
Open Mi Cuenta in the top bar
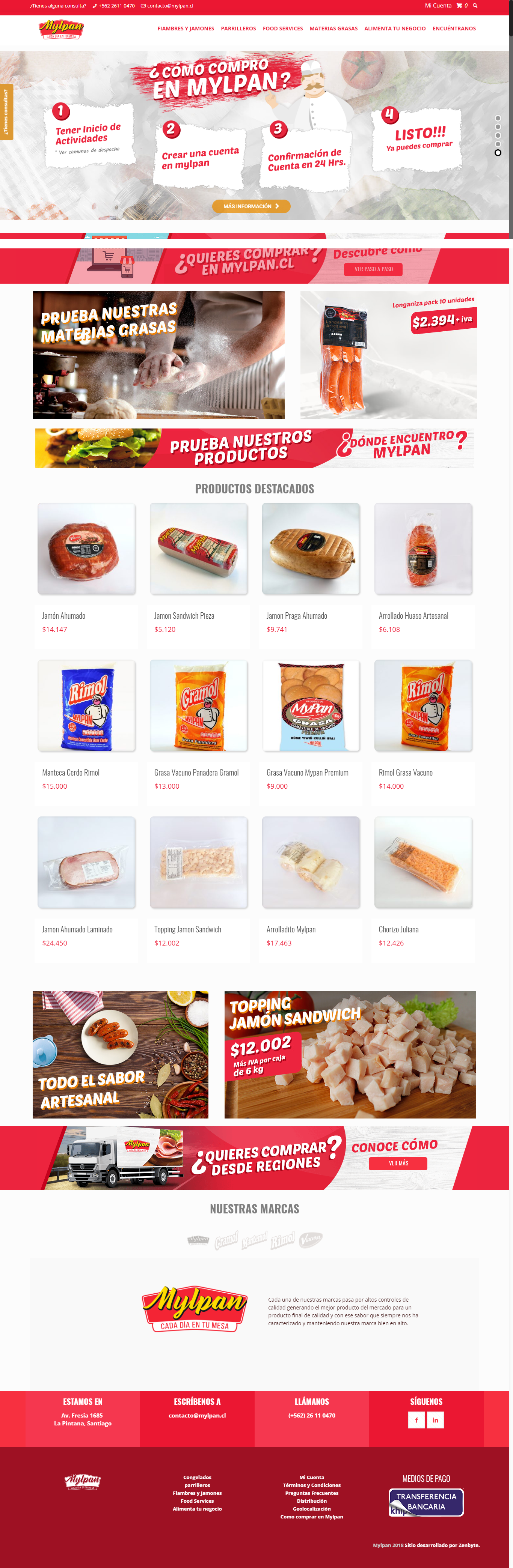click(x=438, y=6)
